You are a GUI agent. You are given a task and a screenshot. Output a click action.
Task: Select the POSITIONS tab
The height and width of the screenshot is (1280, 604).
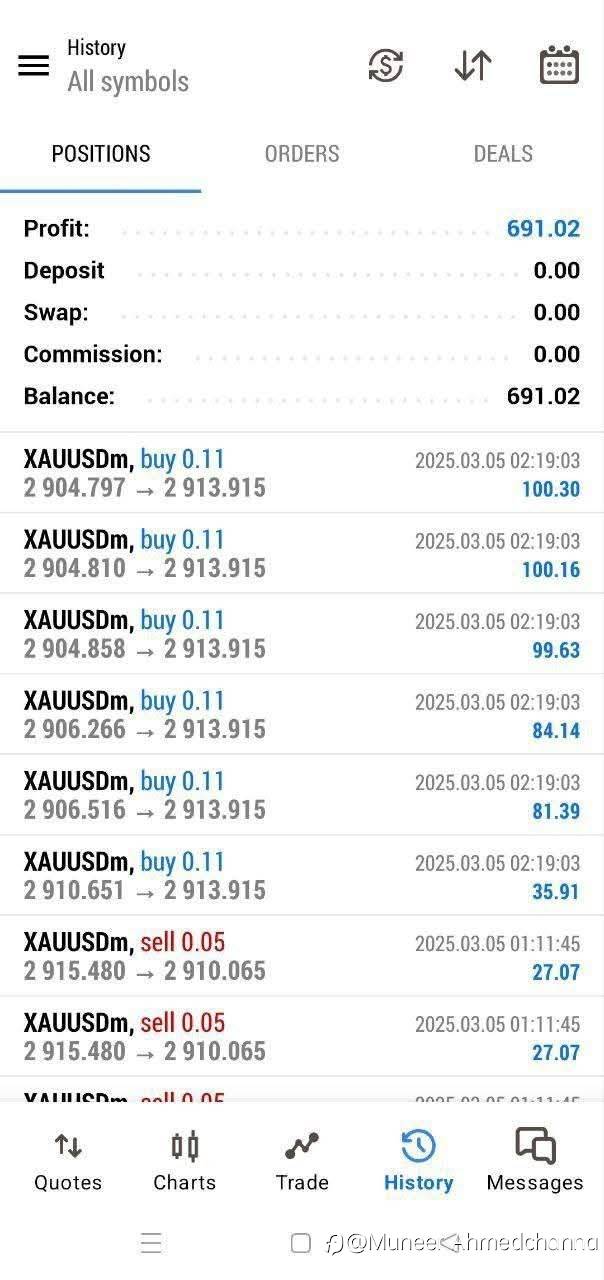click(x=101, y=154)
